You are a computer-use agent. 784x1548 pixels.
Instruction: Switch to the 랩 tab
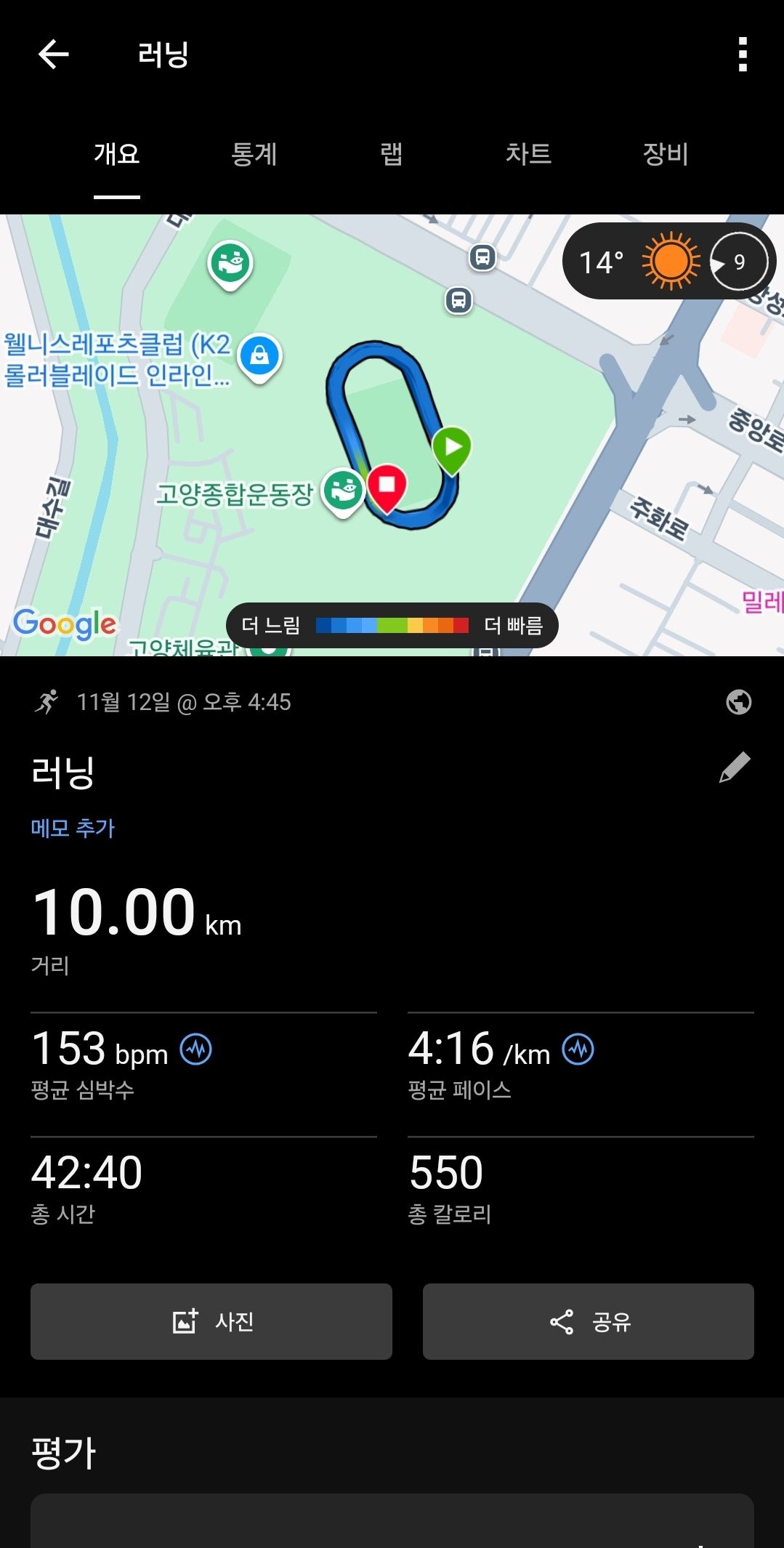[x=391, y=154]
